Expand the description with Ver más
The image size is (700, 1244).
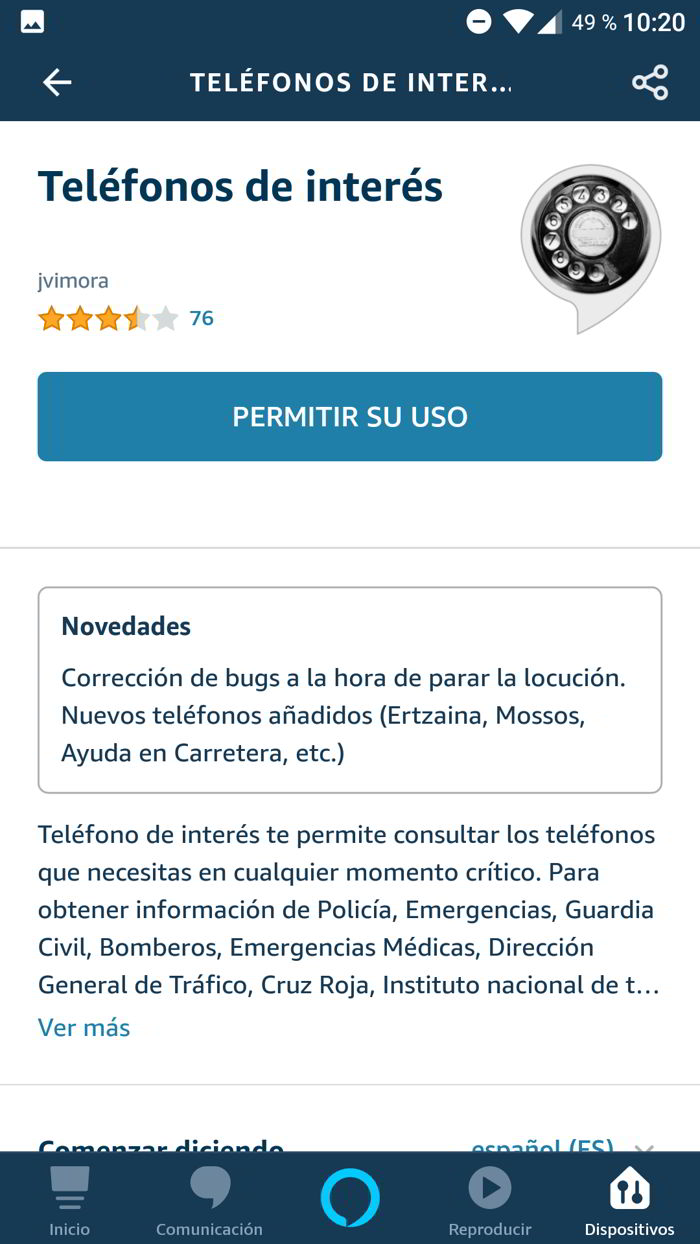(x=84, y=1027)
